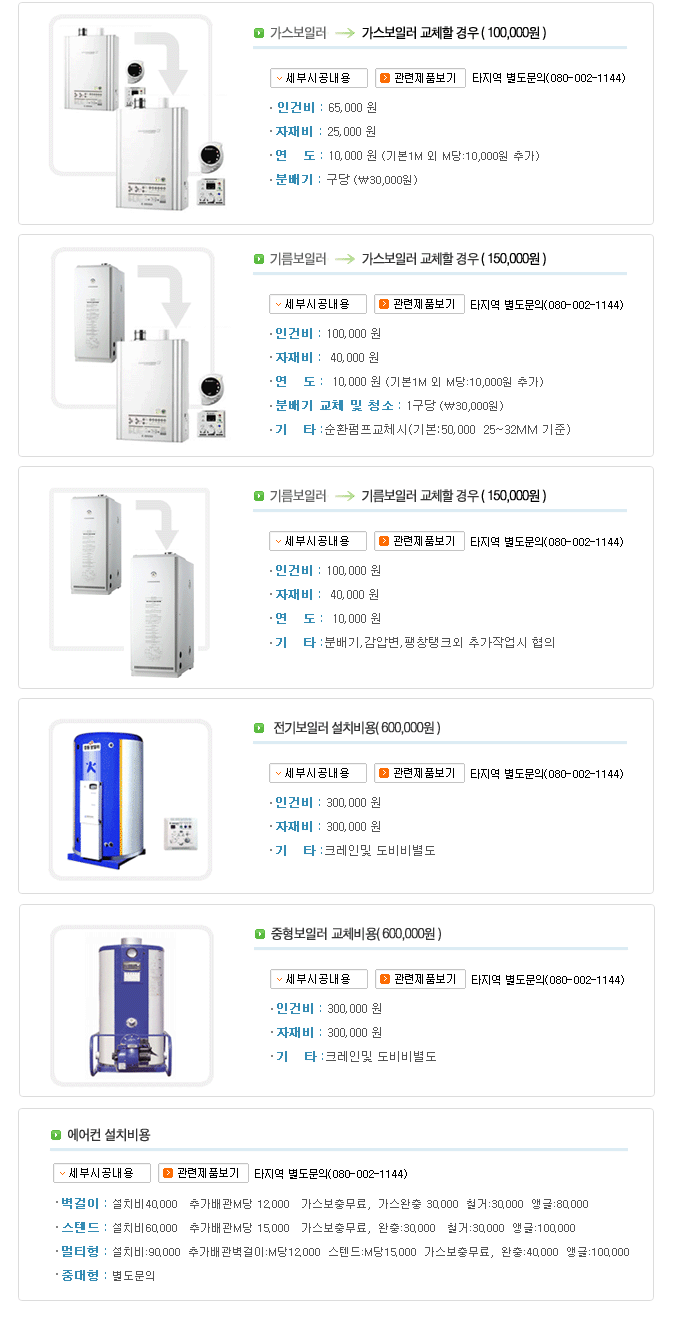Open 관련제품보기 for the 100,000원 가스보일러 replacement

[x=420, y=78]
